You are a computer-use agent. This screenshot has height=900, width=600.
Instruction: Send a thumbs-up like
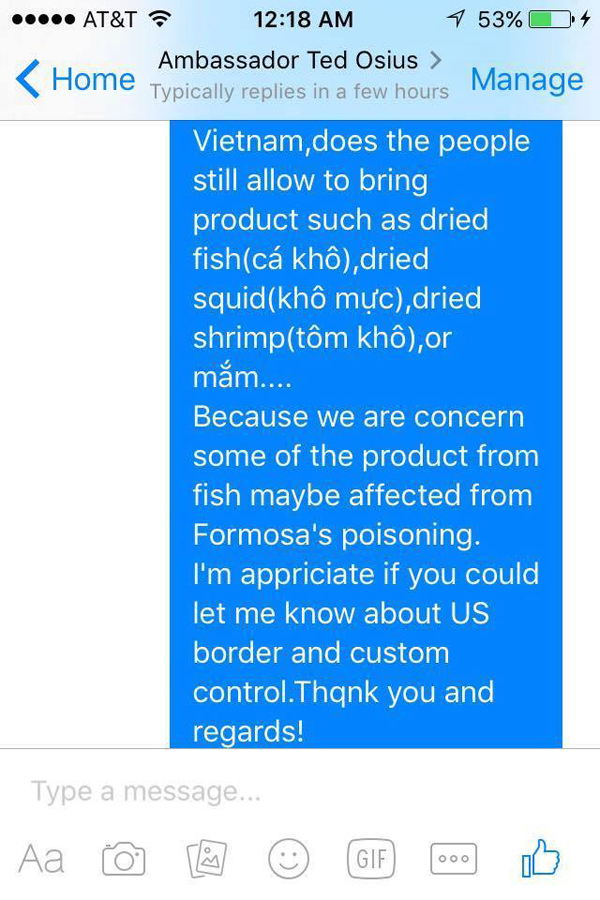tap(540, 857)
